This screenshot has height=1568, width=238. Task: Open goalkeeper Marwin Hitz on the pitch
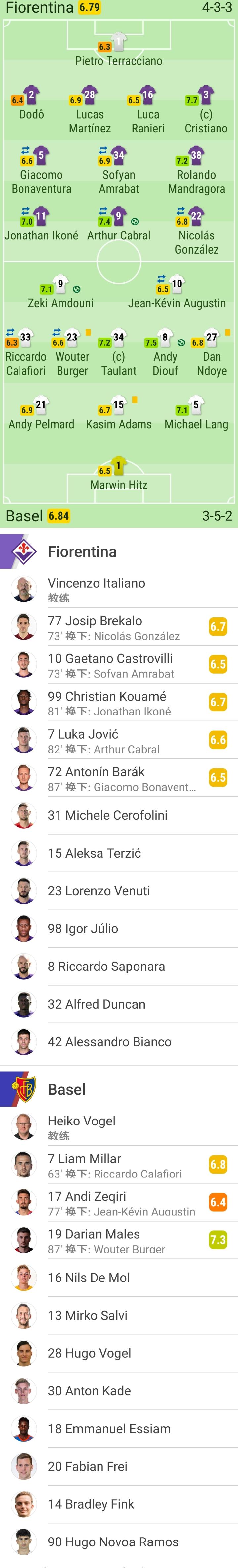pyautogui.click(x=118, y=475)
